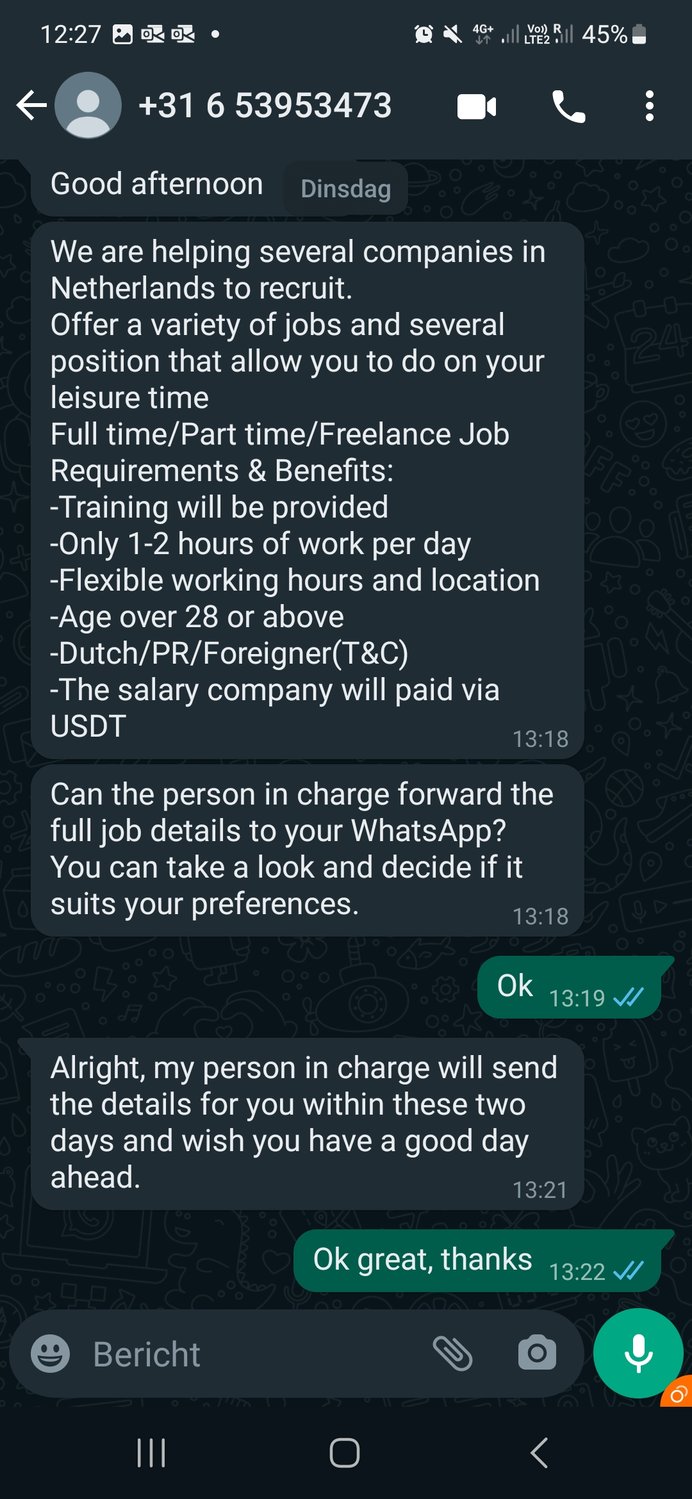The height and width of the screenshot is (1499, 692).
Task: Open the overflow menu
Action: click(x=650, y=106)
